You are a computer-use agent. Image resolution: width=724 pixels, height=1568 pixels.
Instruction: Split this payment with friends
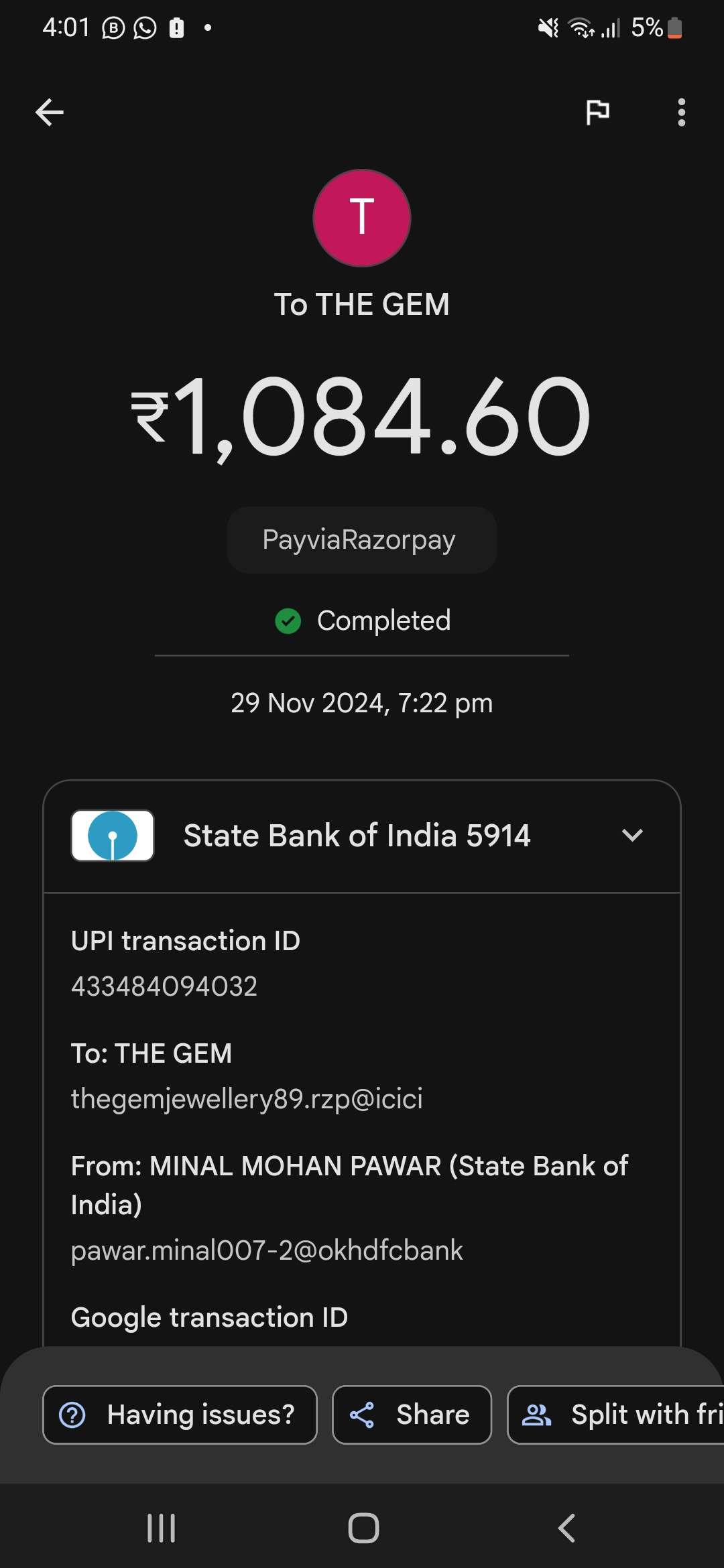pyautogui.click(x=615, y=1415)
